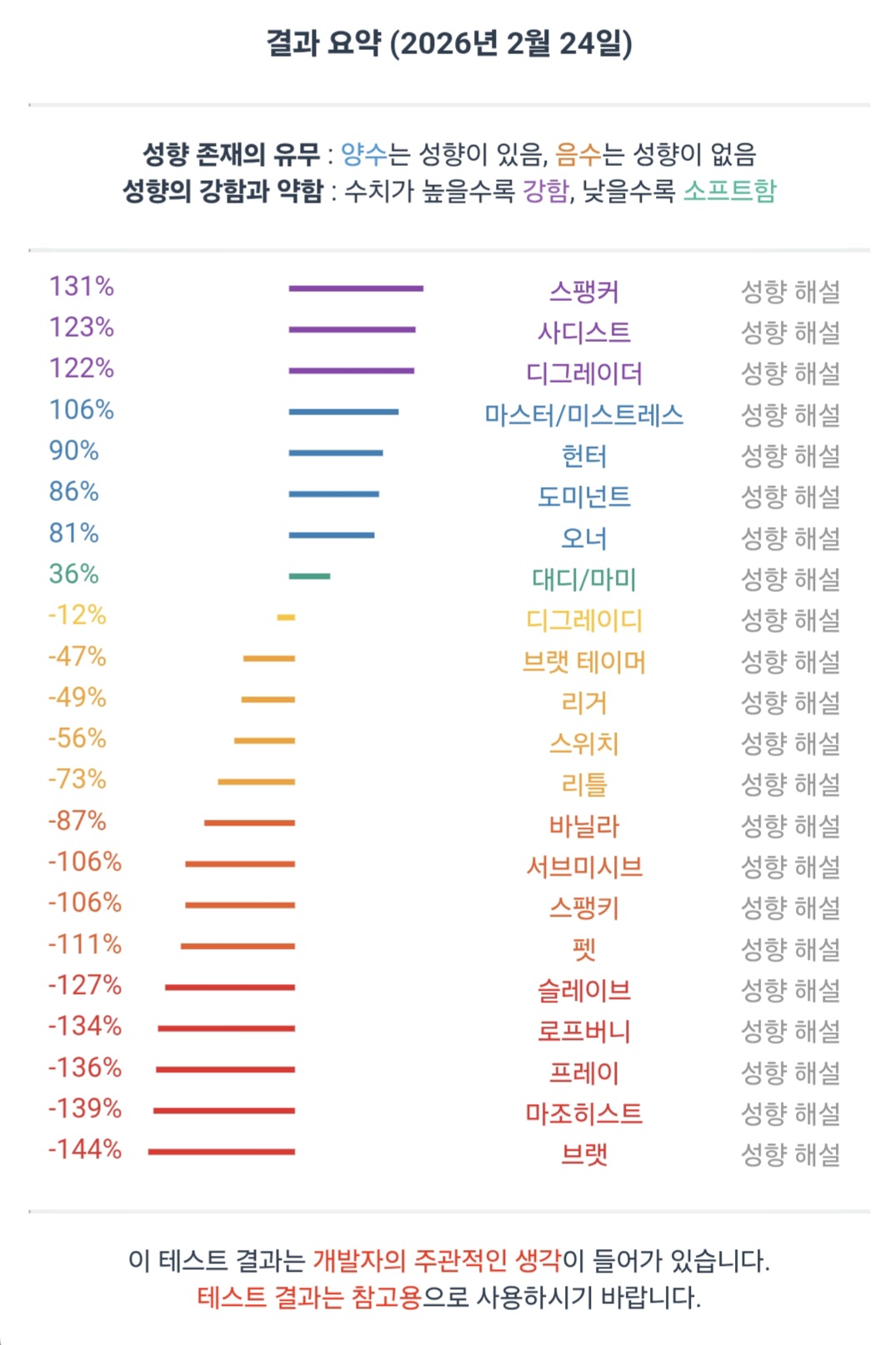Open 성향 해설 for 로프버니

(790, 1031)
